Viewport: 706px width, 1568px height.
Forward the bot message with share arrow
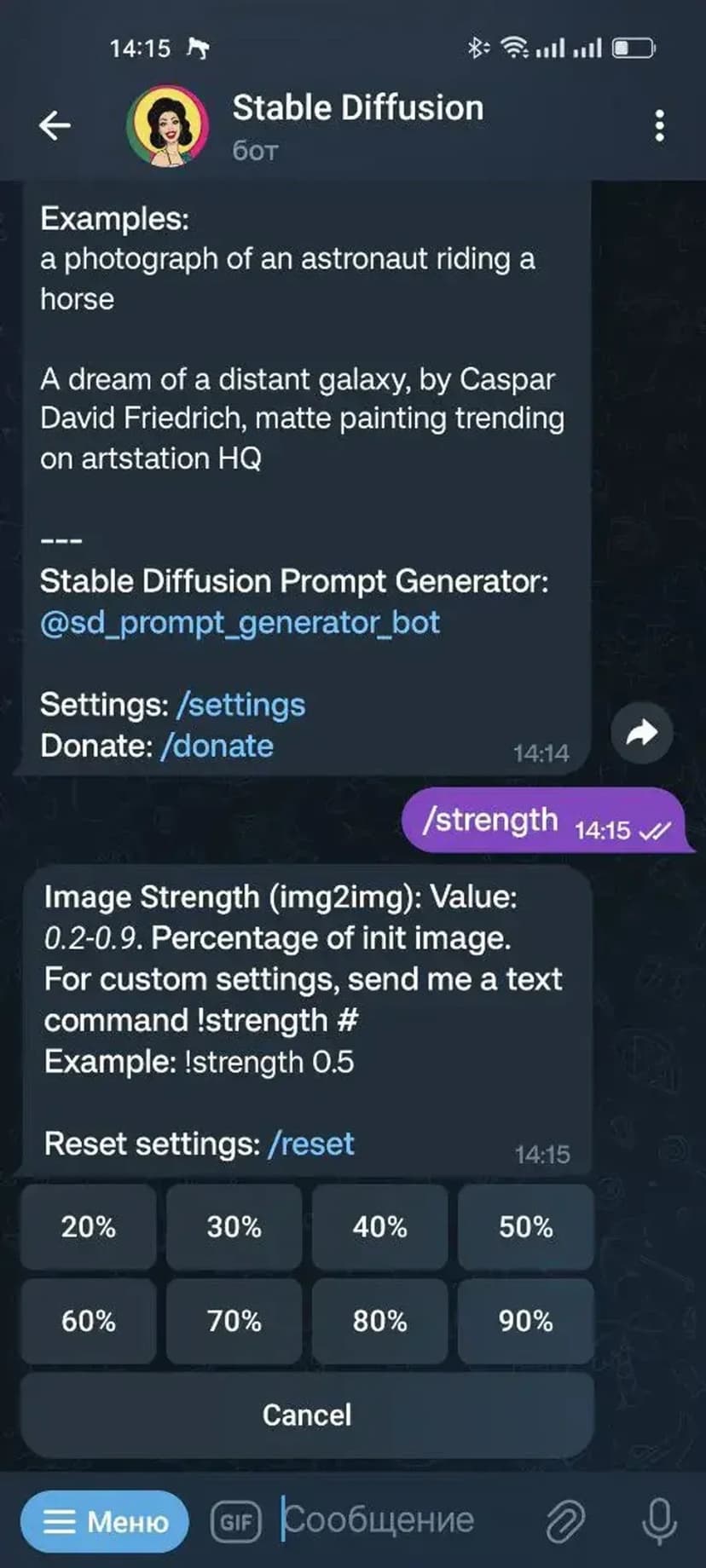pos(642,732)
